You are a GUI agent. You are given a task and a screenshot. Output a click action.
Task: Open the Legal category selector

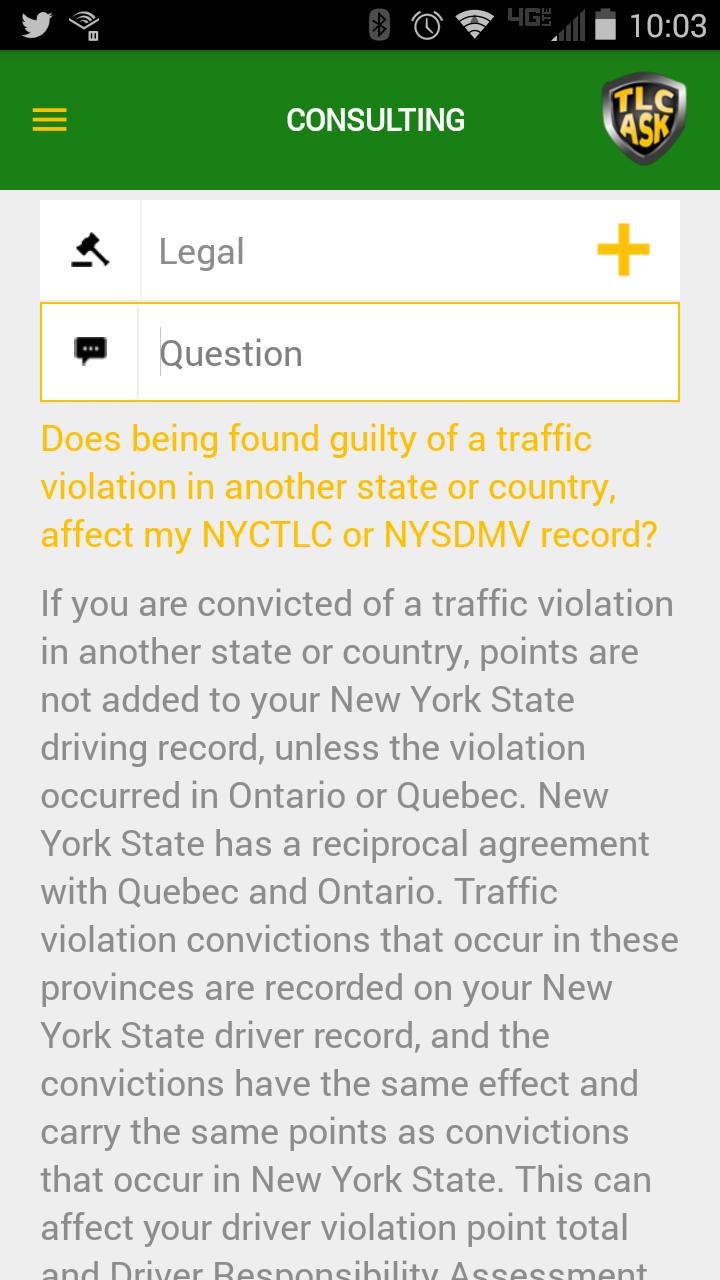(360, 252)
